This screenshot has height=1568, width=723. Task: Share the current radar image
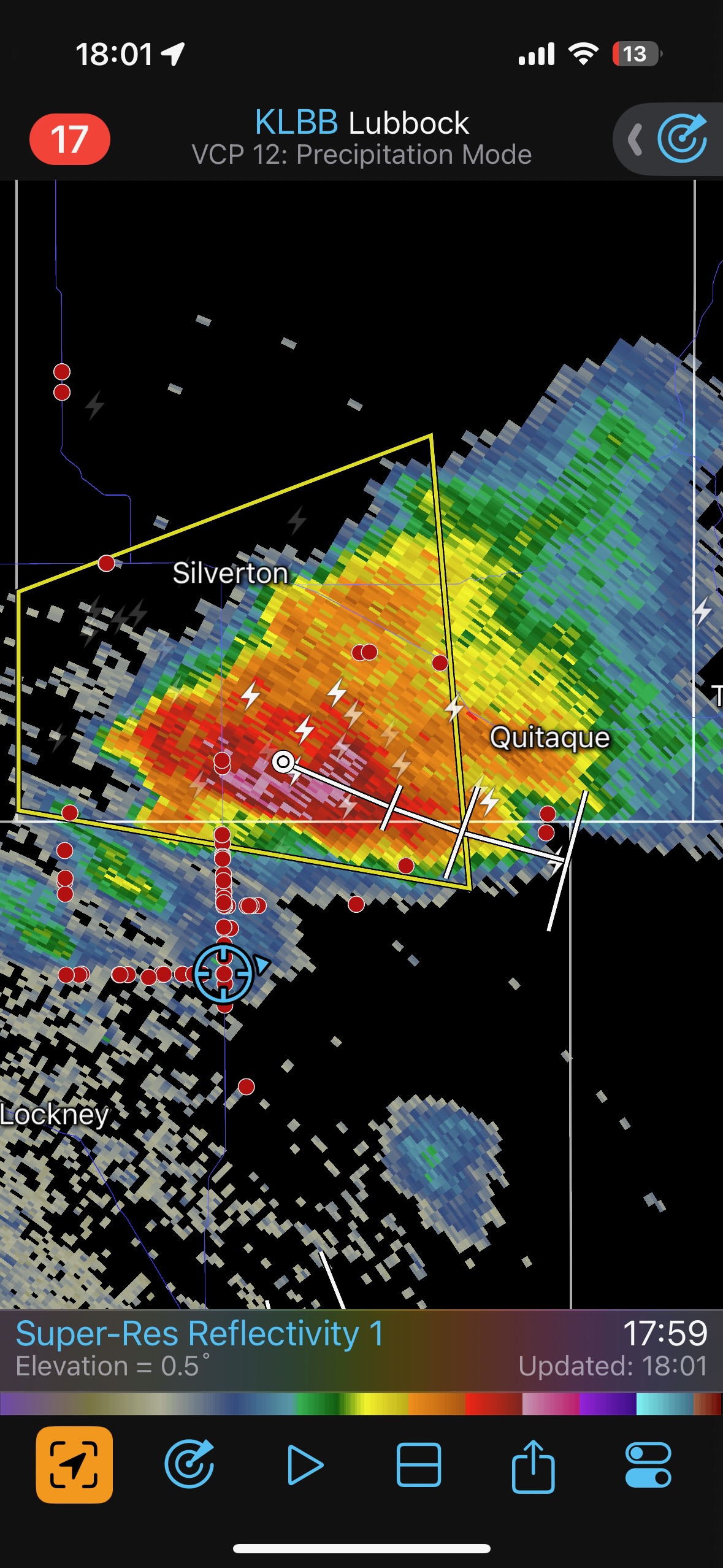click(533, 1465)
